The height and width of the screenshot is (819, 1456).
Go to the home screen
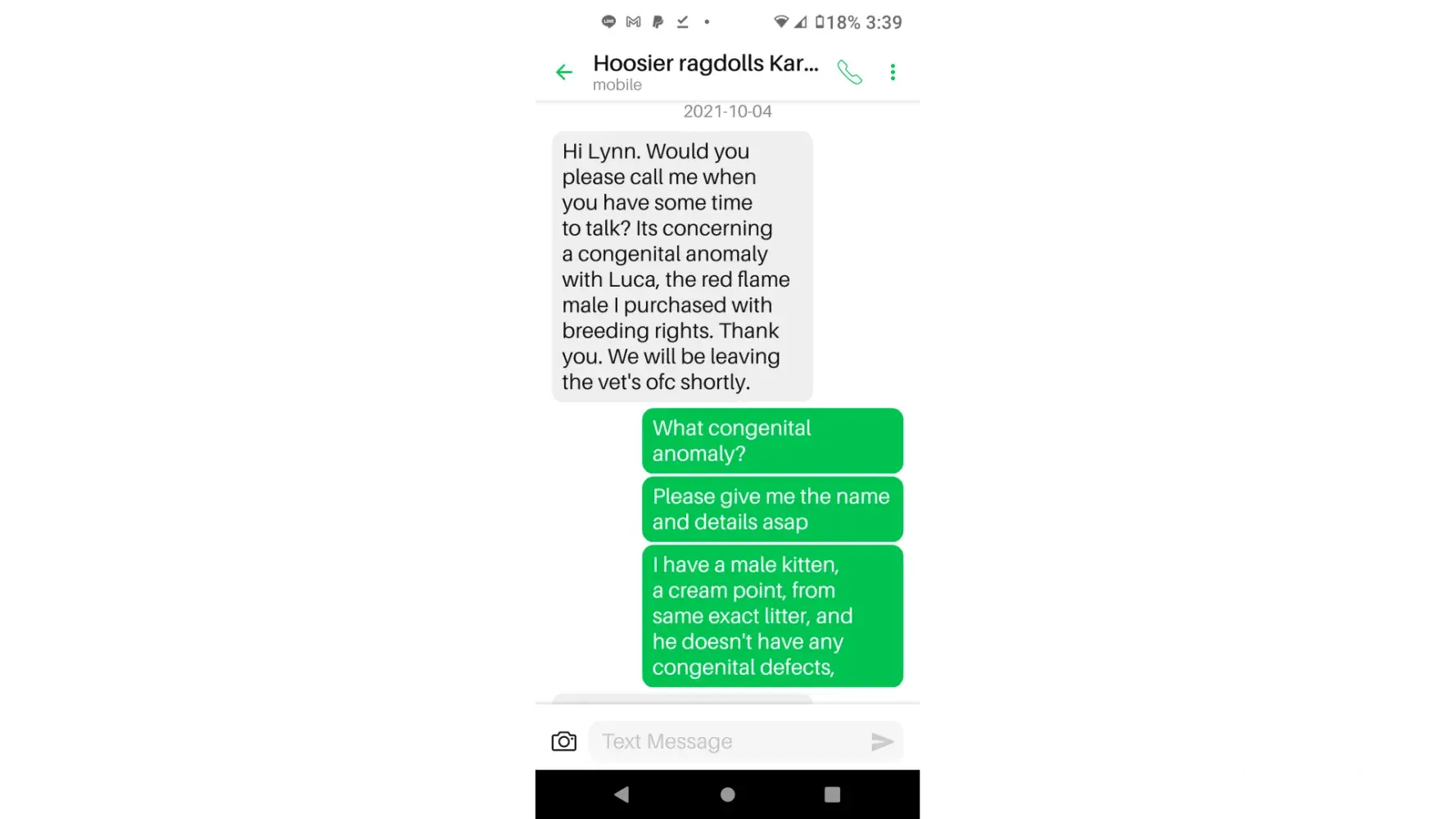pyautogui.click(x=727, y=794)
